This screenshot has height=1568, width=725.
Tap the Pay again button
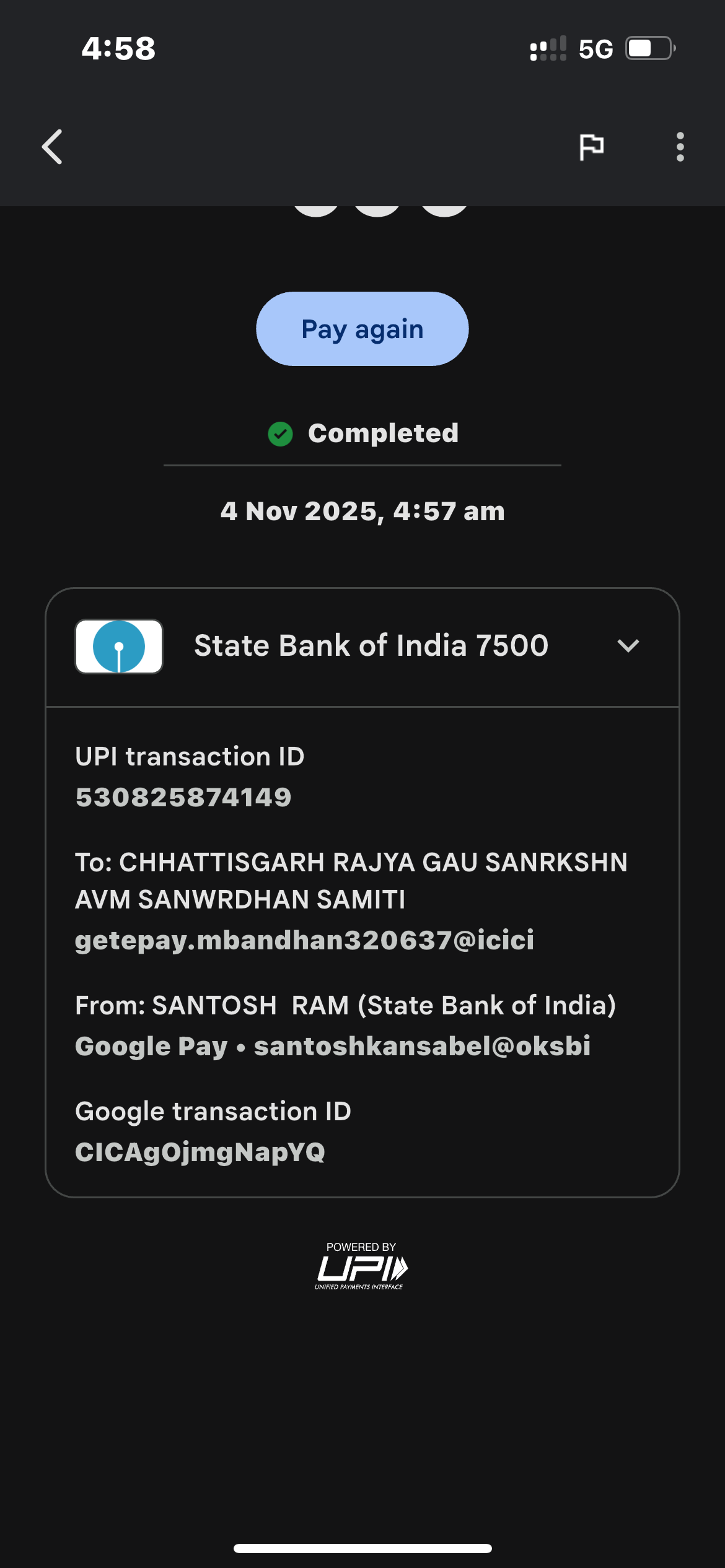point(362,329)
